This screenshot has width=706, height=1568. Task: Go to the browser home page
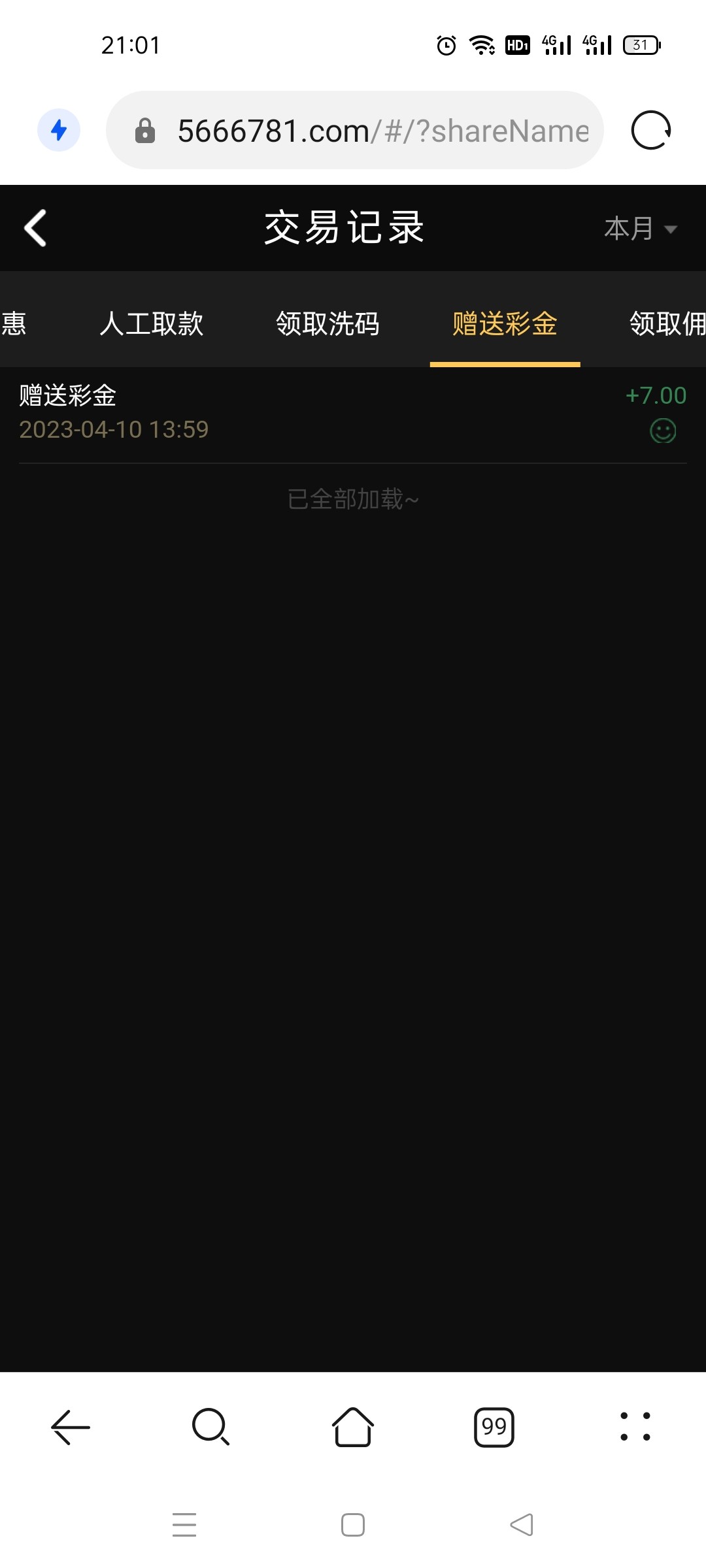(353, 1427)
